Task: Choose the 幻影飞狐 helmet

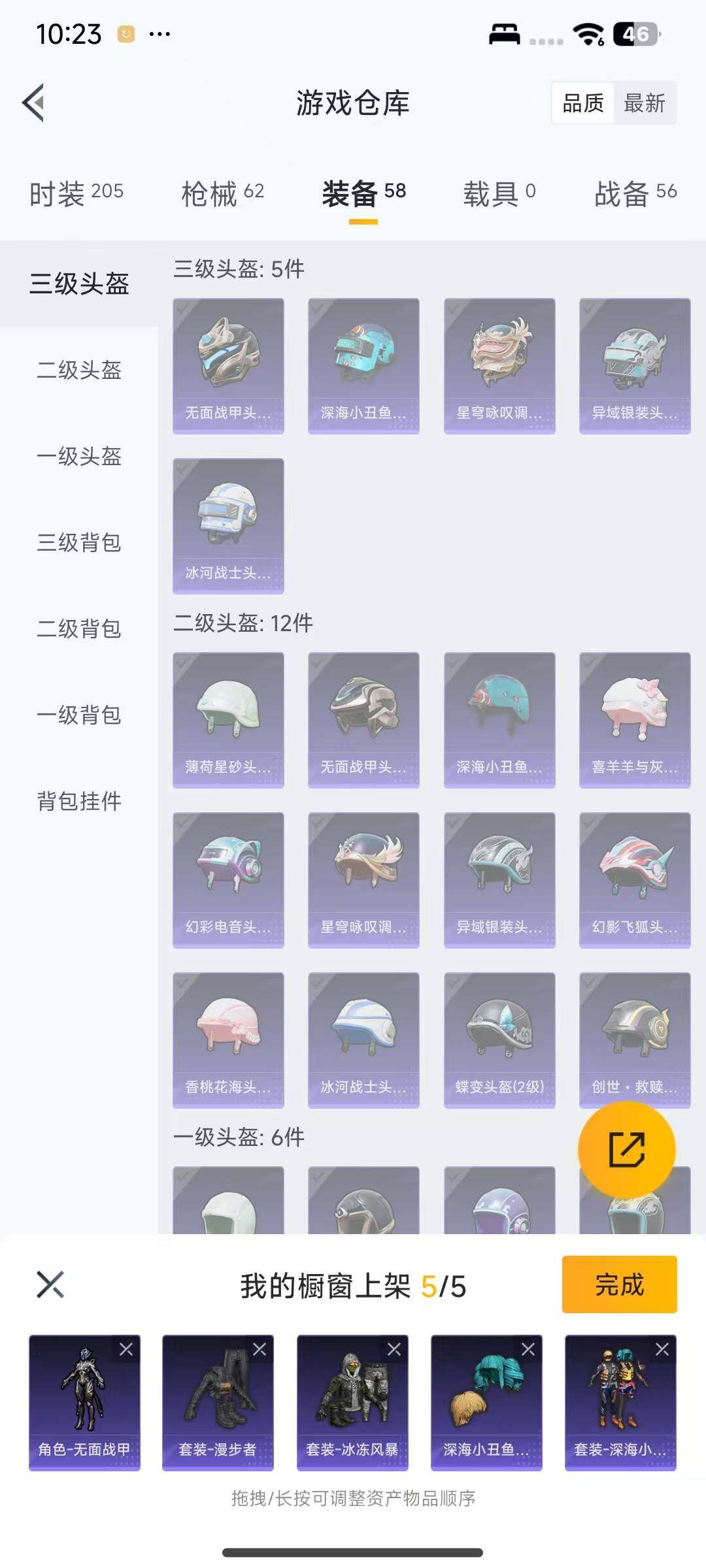Action: [x=634, y=879]
